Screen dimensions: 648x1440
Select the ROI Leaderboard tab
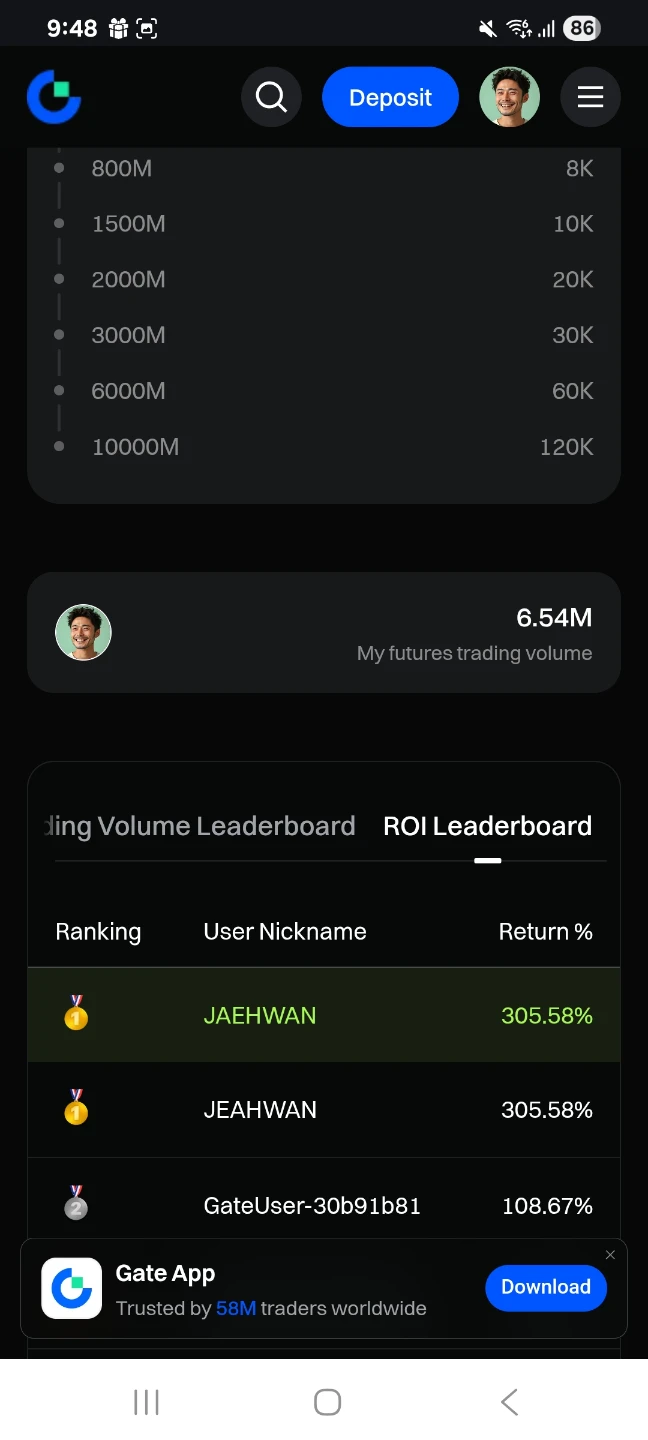(488, 826)
